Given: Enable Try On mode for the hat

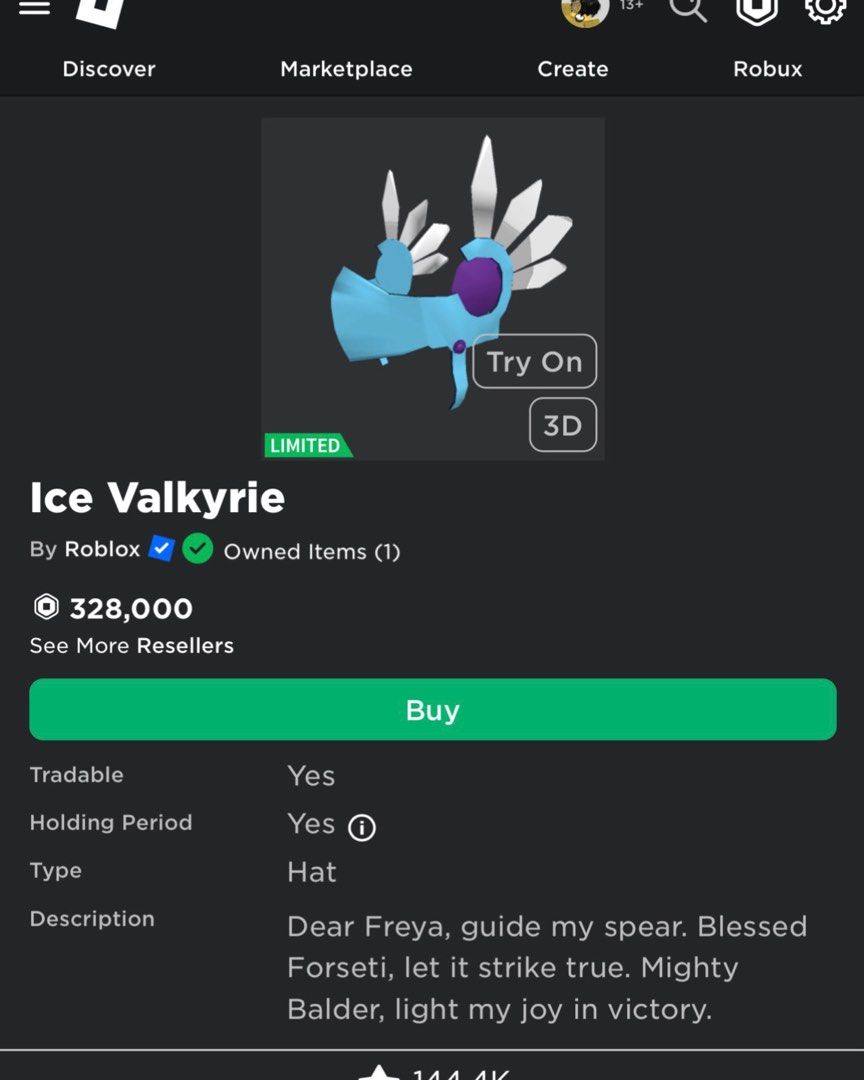Looking at the screenshot, I should (534, 362).
